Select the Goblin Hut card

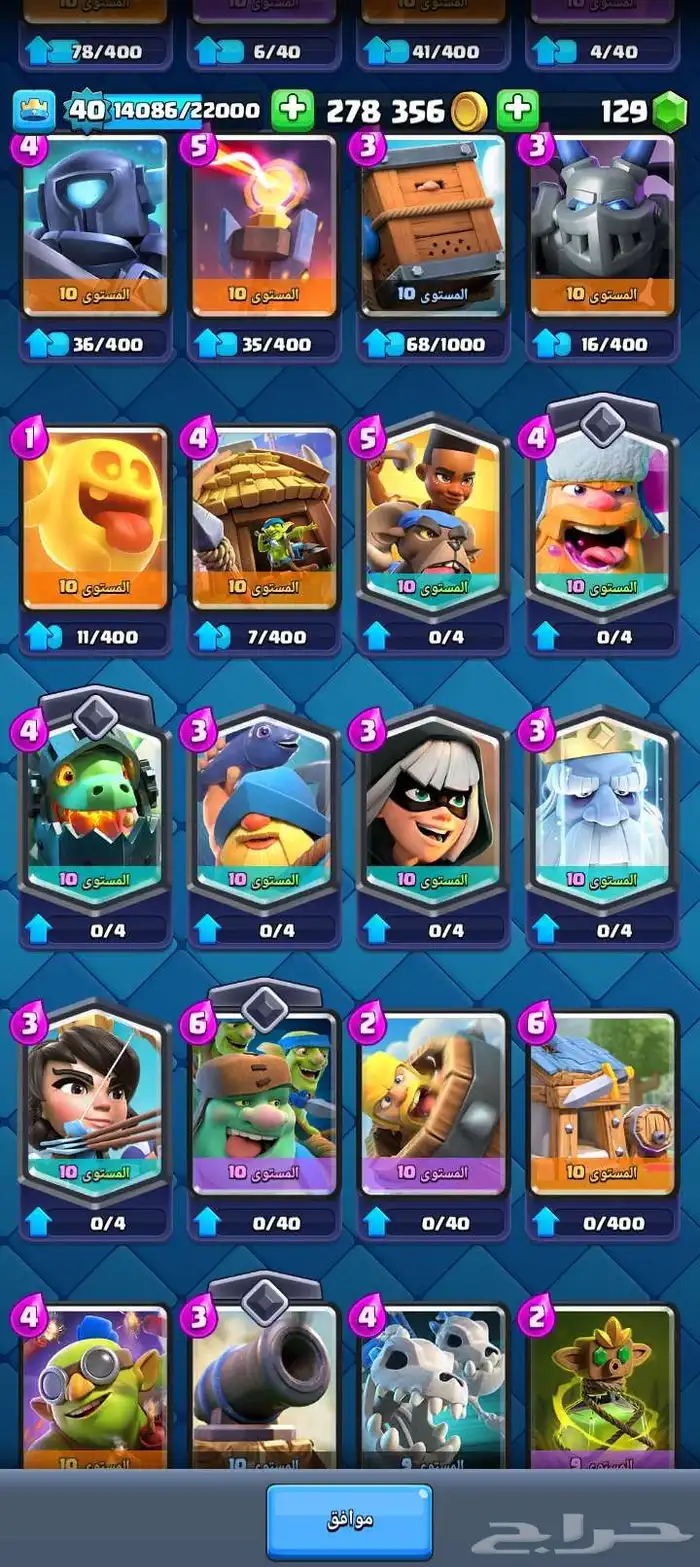click(x=264, y=519)
